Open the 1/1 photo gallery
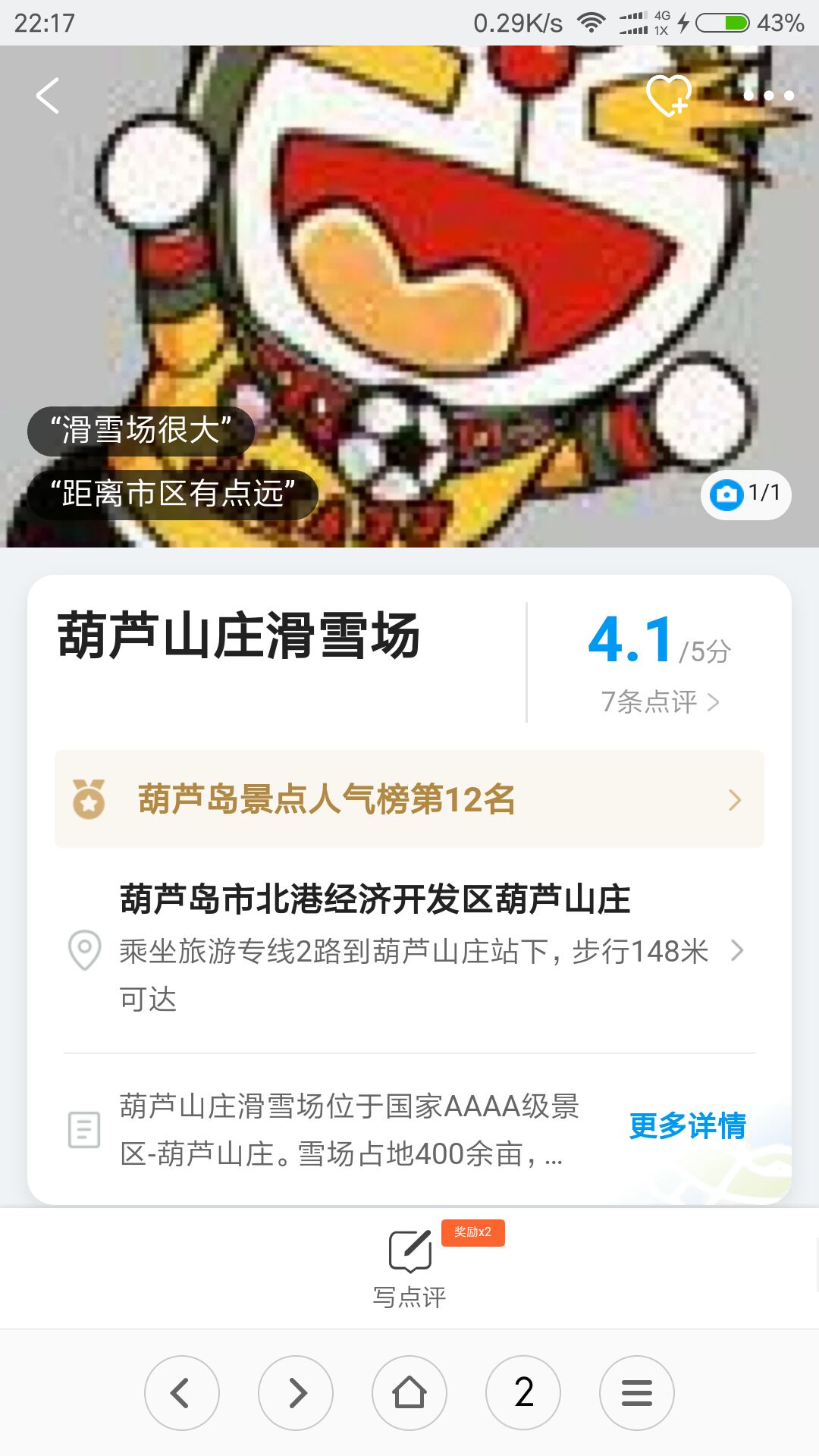The image size is (819, 1456). pyautogui.click(x=746, y=494)
